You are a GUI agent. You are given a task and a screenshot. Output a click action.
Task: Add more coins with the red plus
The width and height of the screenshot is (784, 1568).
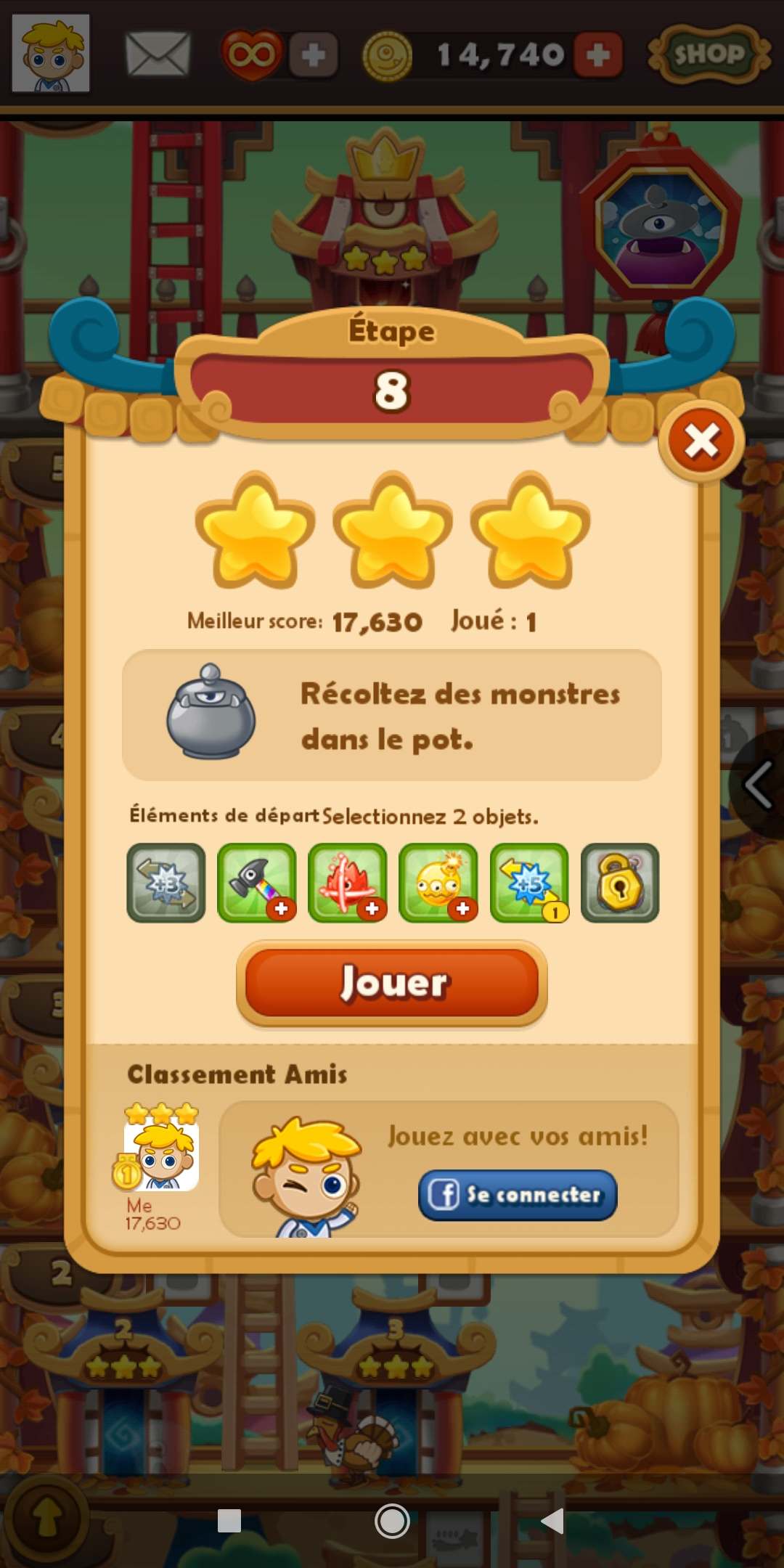coord(598,55)
